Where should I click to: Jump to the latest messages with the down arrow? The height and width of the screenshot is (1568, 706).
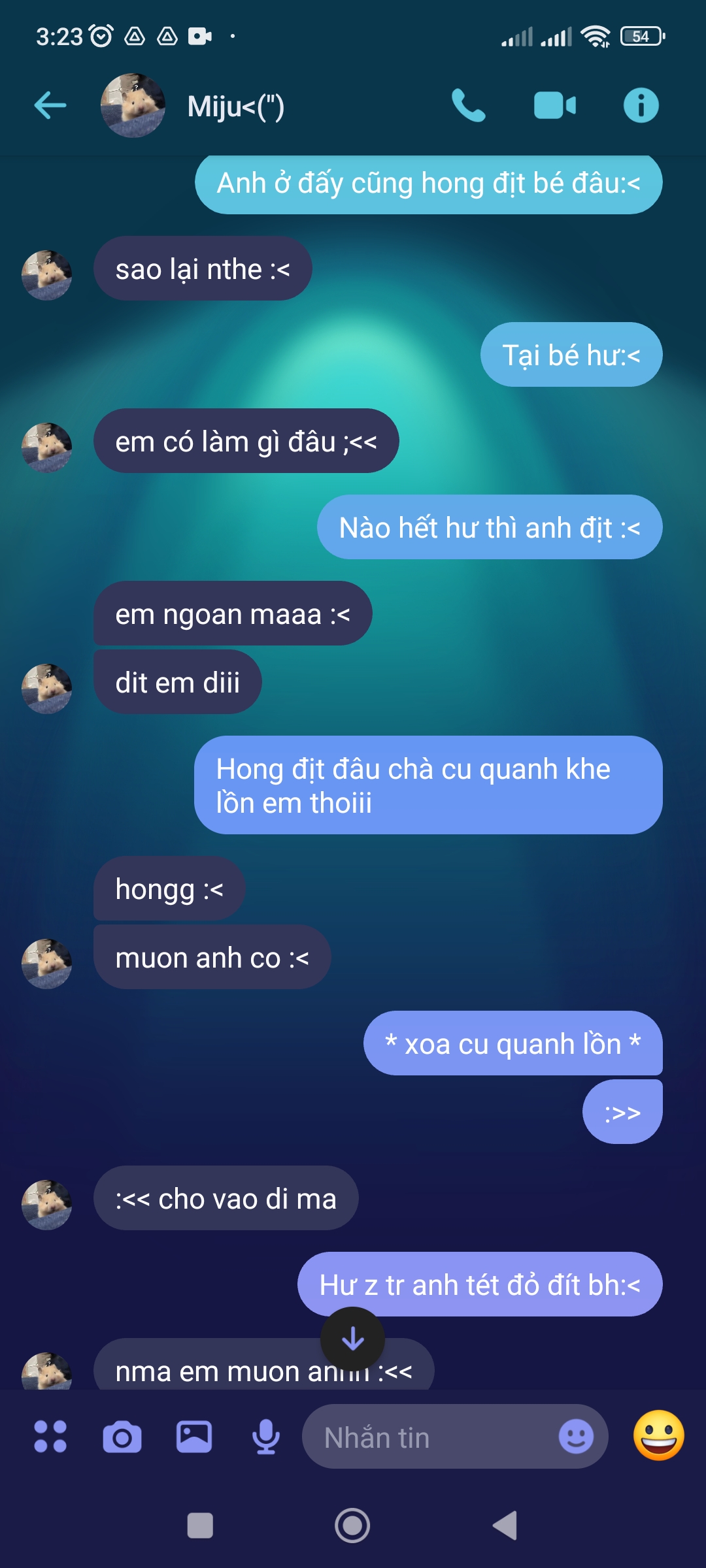click(x=352, y=1339)
